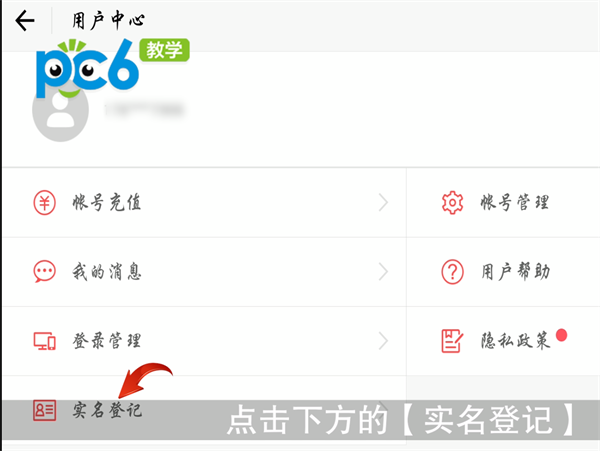
Task: Go back from 用户中心
Action: [x=24, y=20]
